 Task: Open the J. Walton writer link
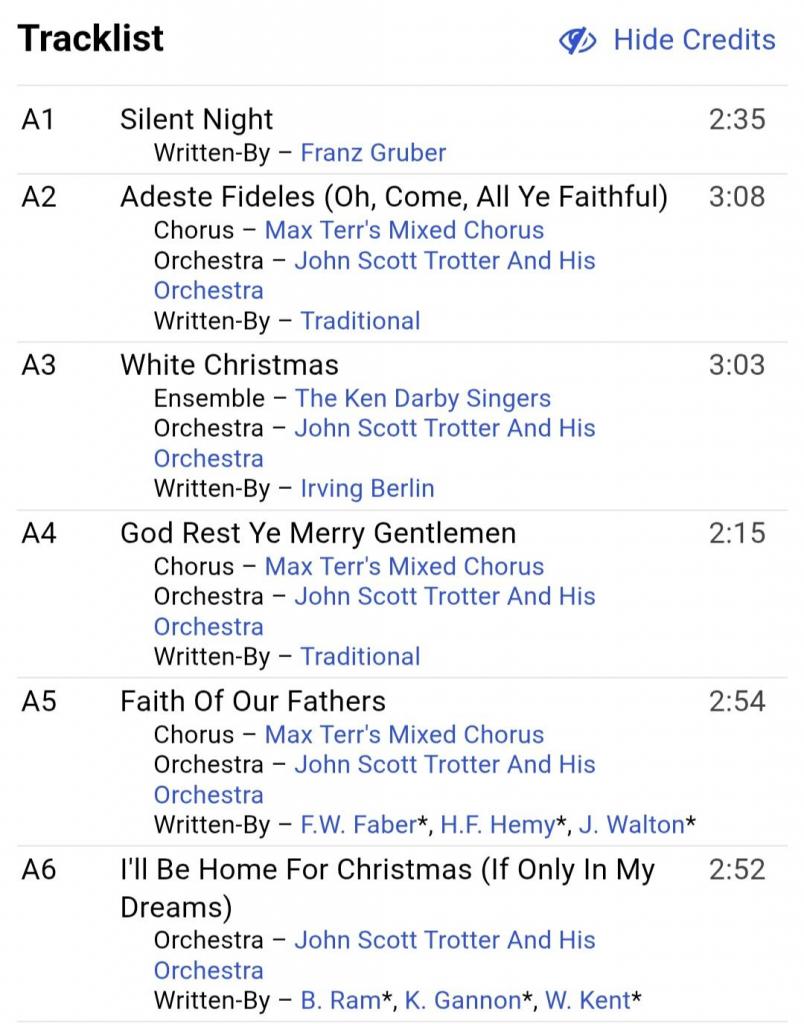632,825
